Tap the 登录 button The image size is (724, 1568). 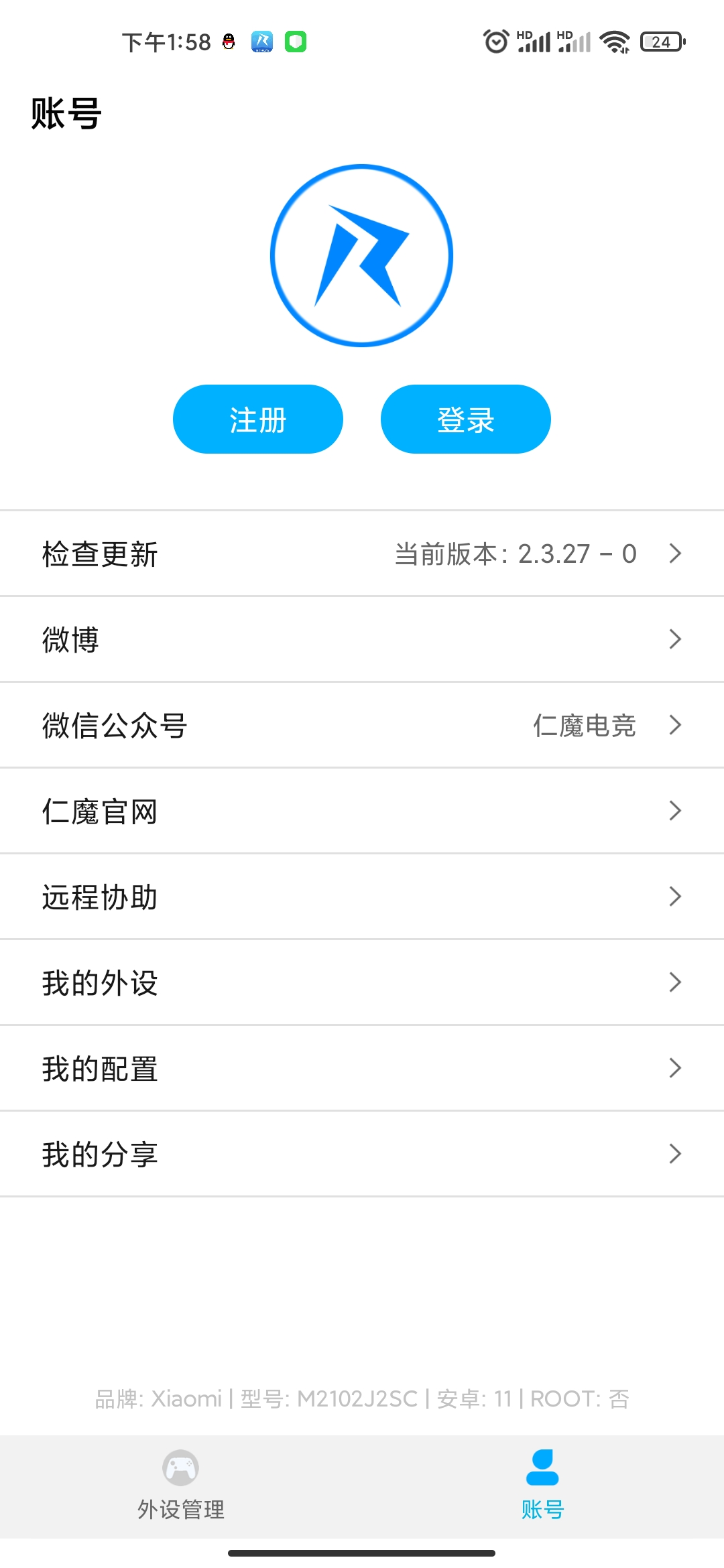(x=465, y=419)
